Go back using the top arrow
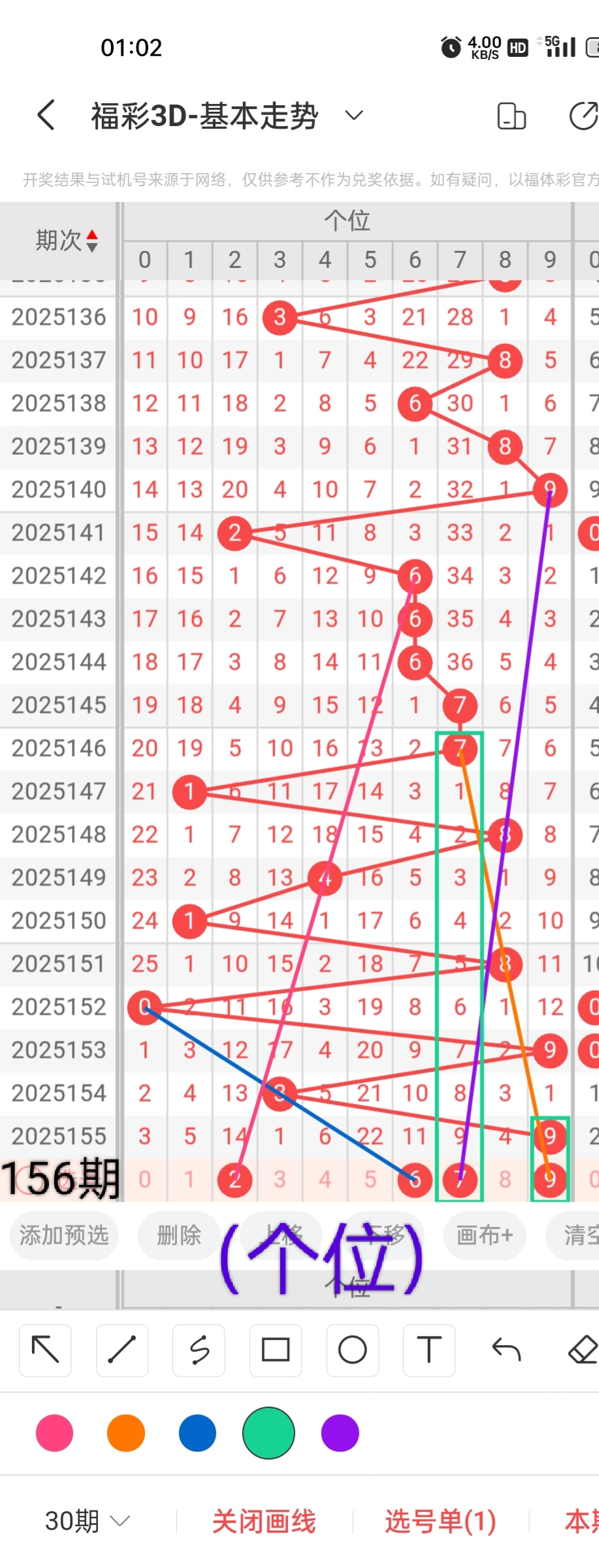The image size is (599, 1568). point(46,116)
